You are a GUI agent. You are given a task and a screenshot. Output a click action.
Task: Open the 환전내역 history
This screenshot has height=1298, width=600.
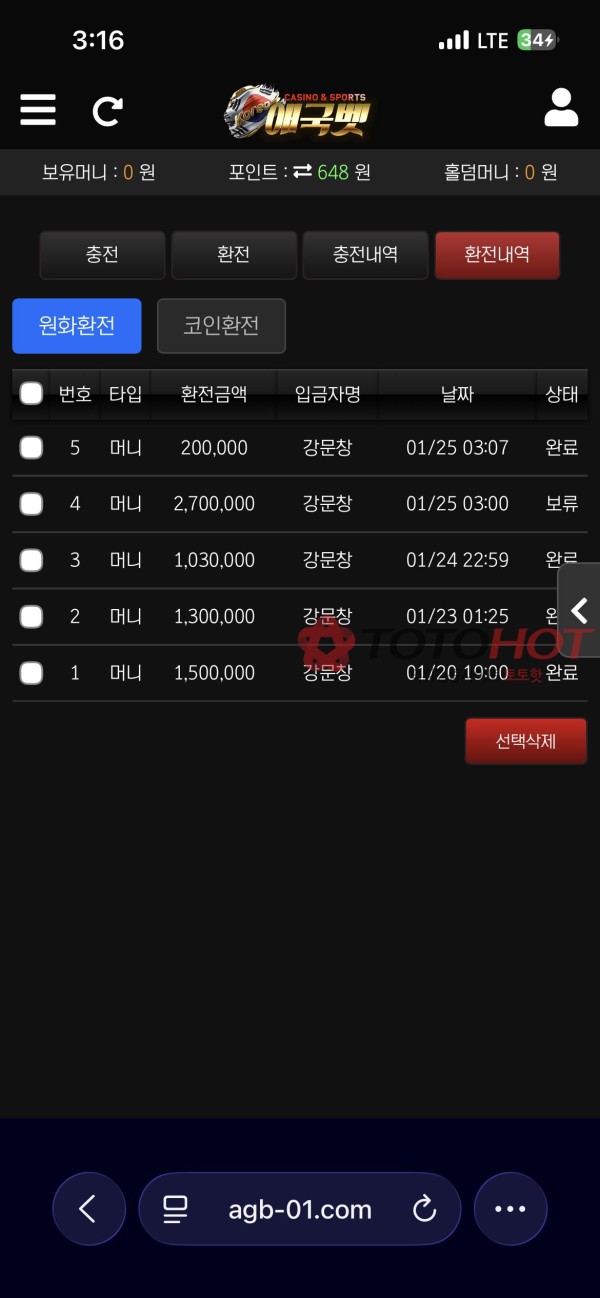click(497, 255)
